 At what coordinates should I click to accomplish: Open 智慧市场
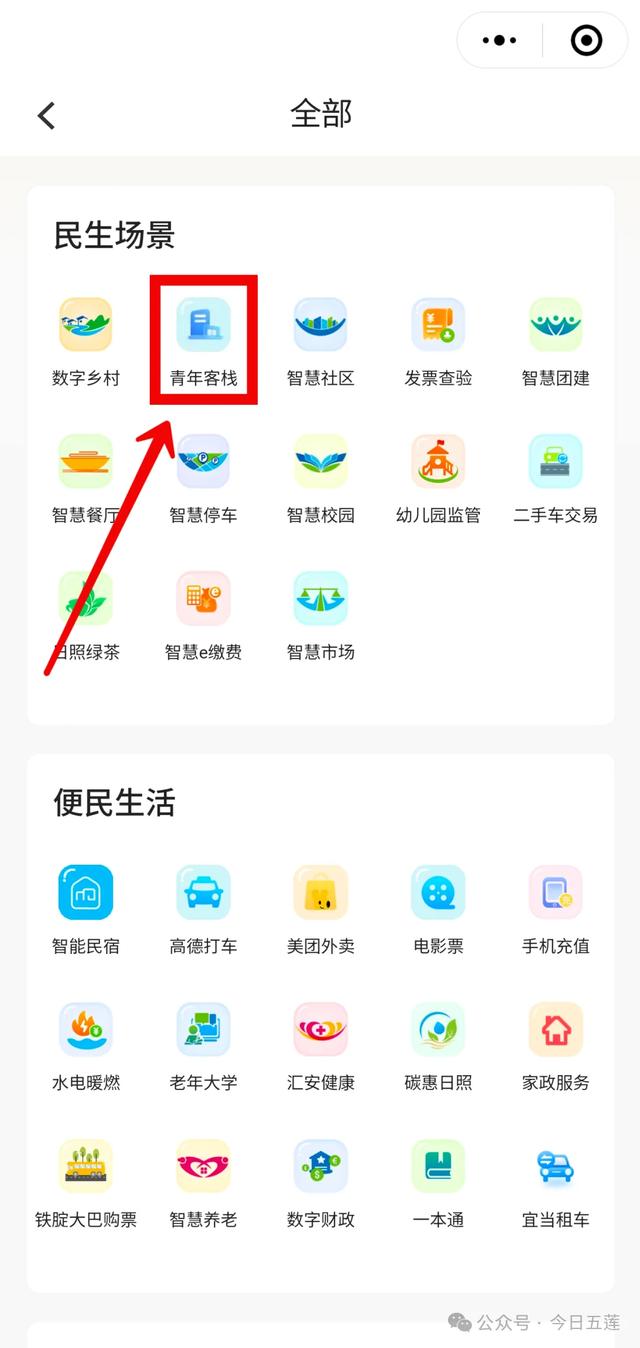click(x=321, y=599)
